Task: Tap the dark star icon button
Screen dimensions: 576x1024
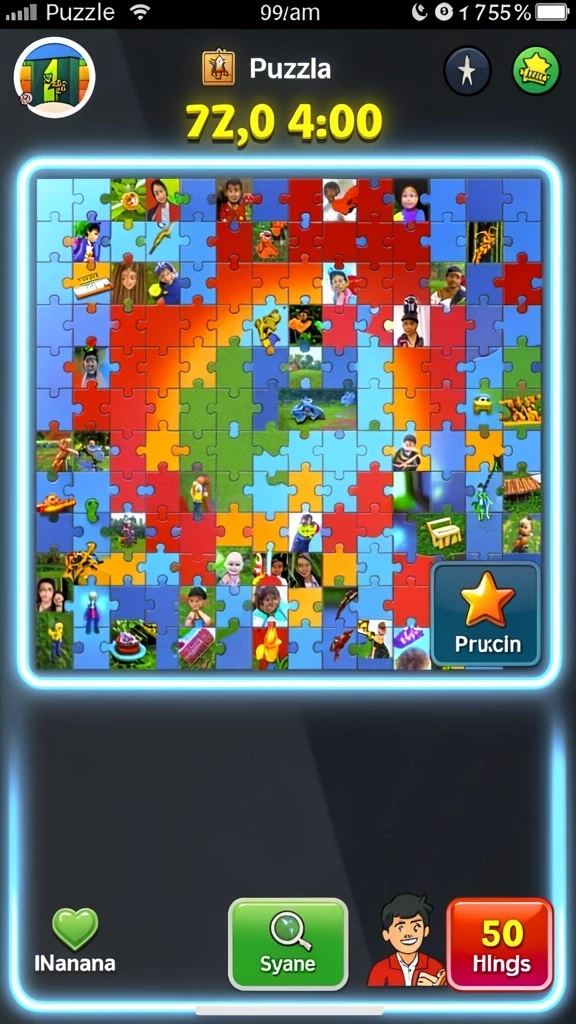Action: tap(467, 71)
